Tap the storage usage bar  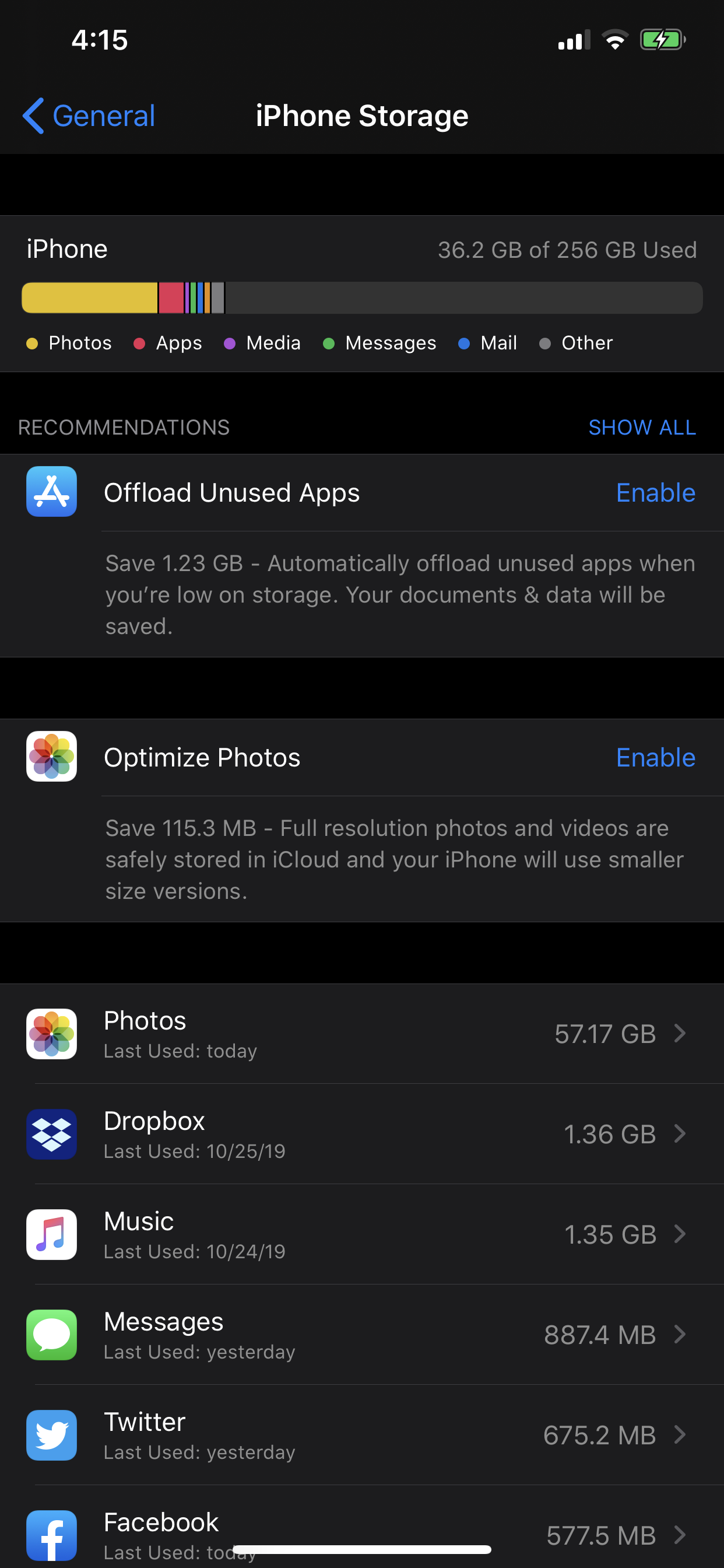[362, 297]
